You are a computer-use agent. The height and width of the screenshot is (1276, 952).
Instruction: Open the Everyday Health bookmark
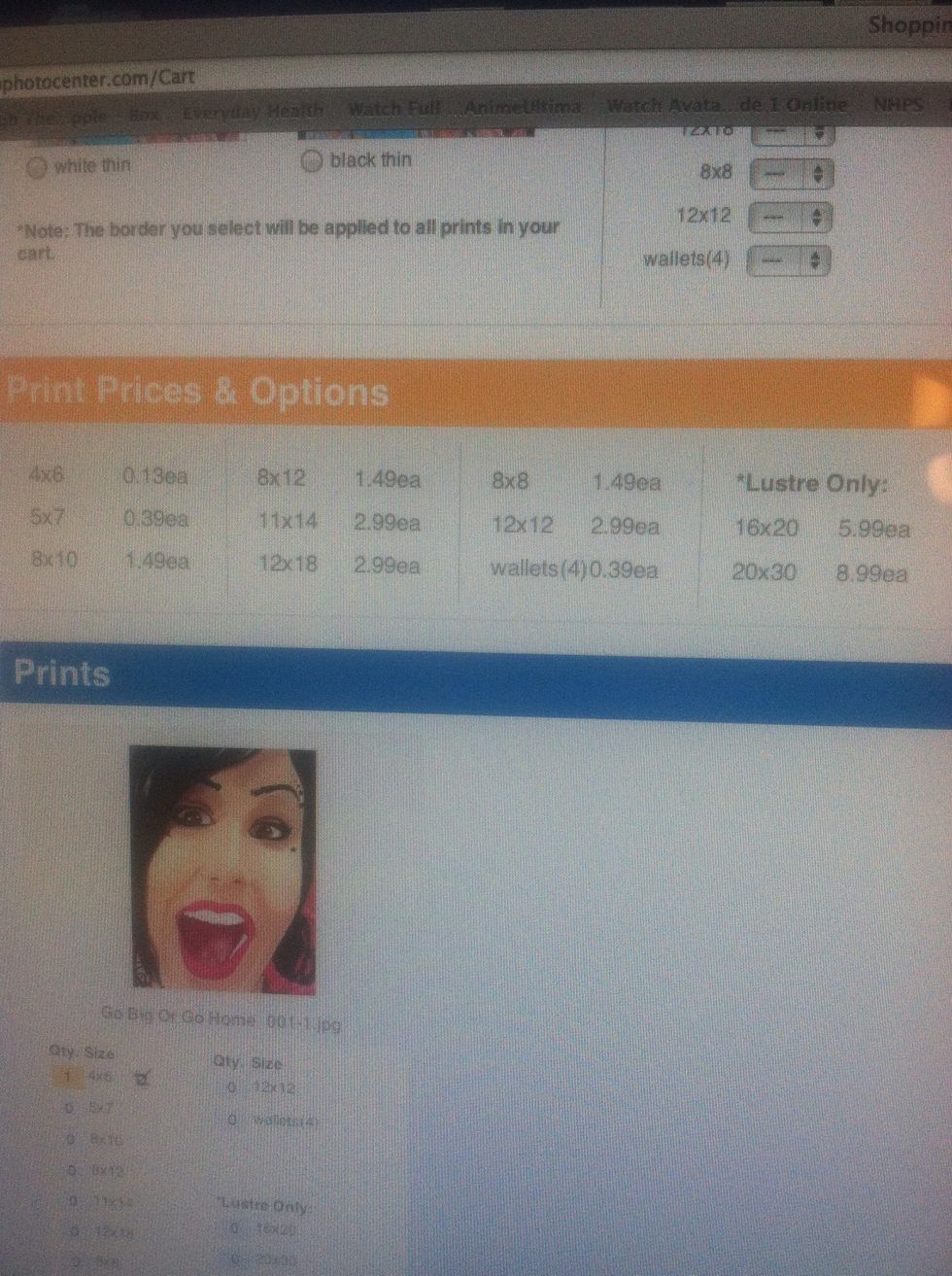coord(254,112)
